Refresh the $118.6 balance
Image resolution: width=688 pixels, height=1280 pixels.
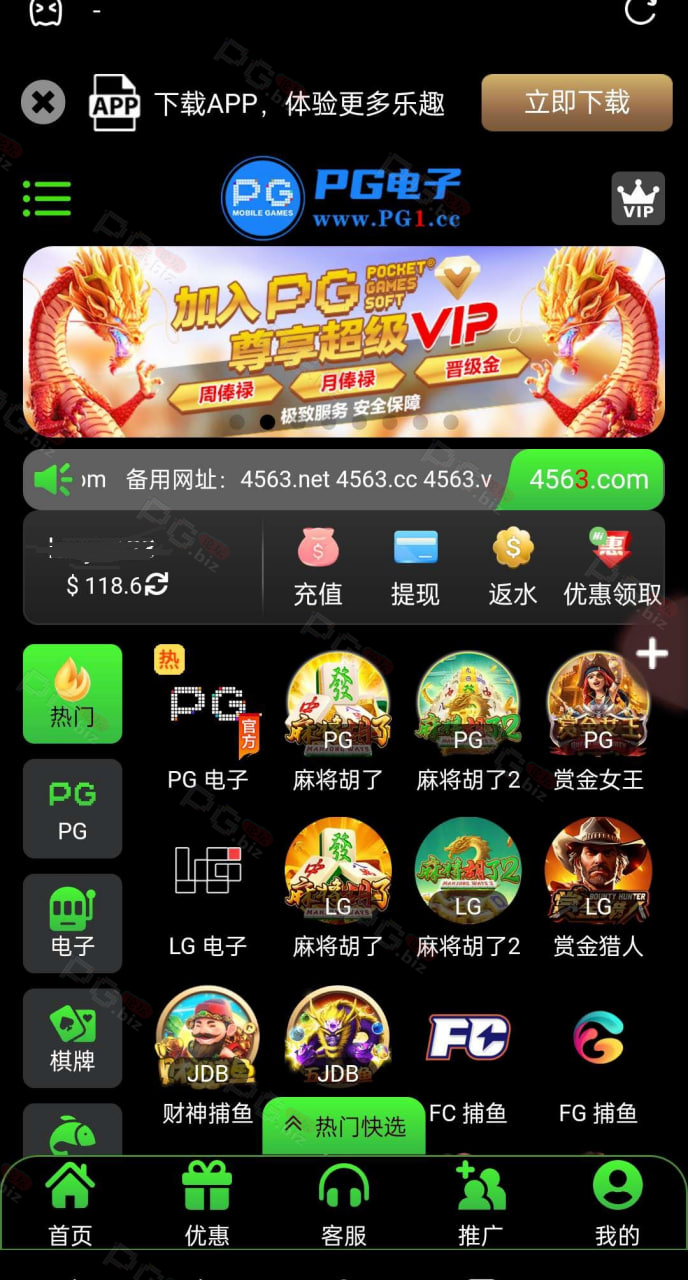(x=157, y=585)
